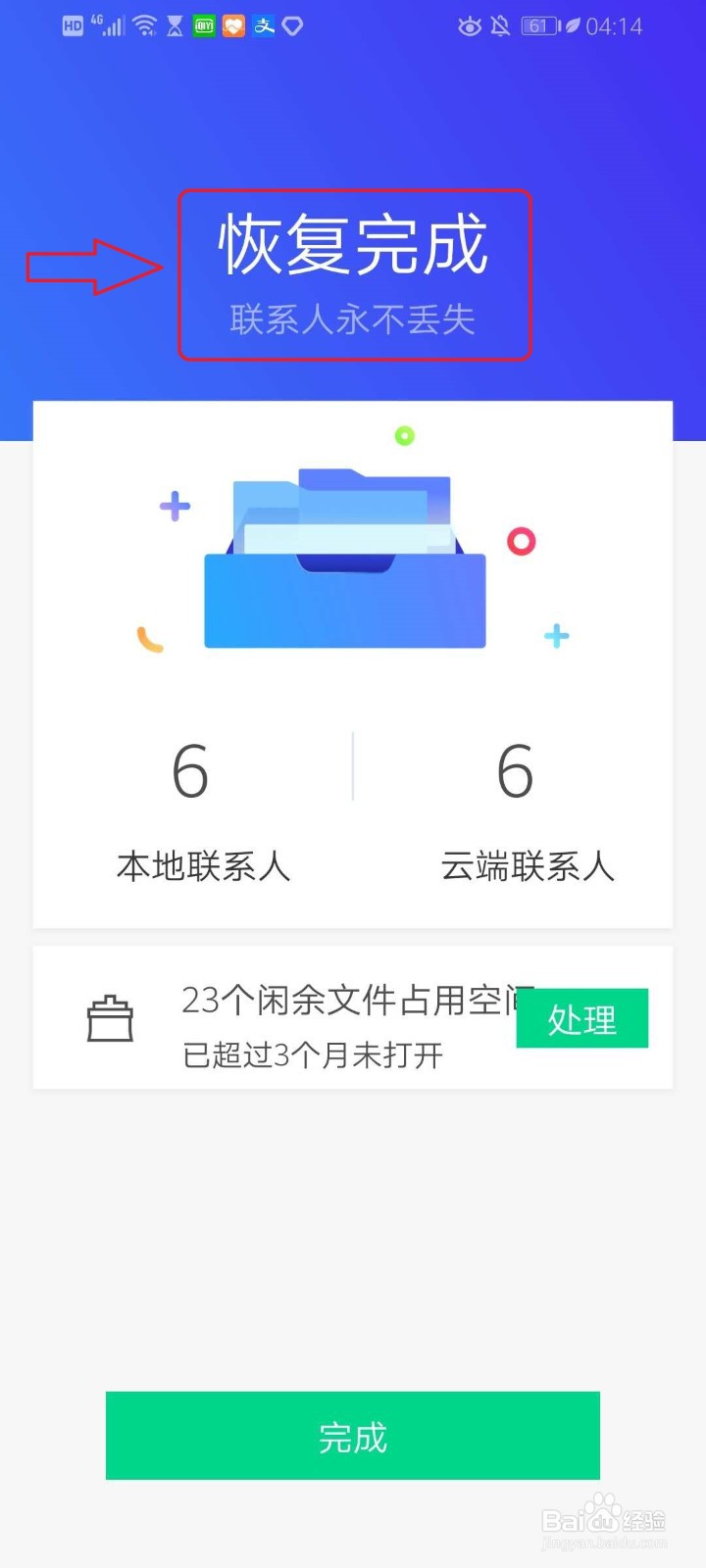Toggle the muted notifications bell icon
This screenshot has height=1568, width=706.
(x=501, y=27)
